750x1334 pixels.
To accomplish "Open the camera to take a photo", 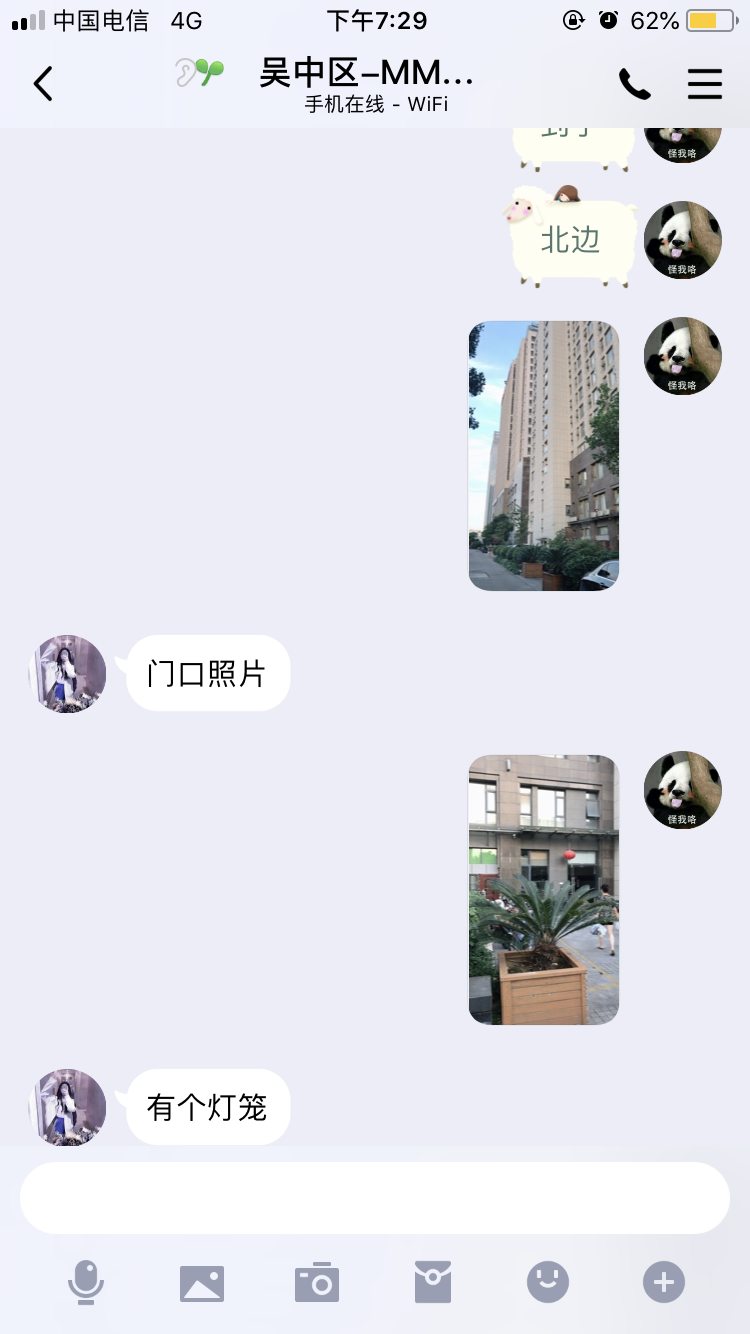I will point(317,1283).
